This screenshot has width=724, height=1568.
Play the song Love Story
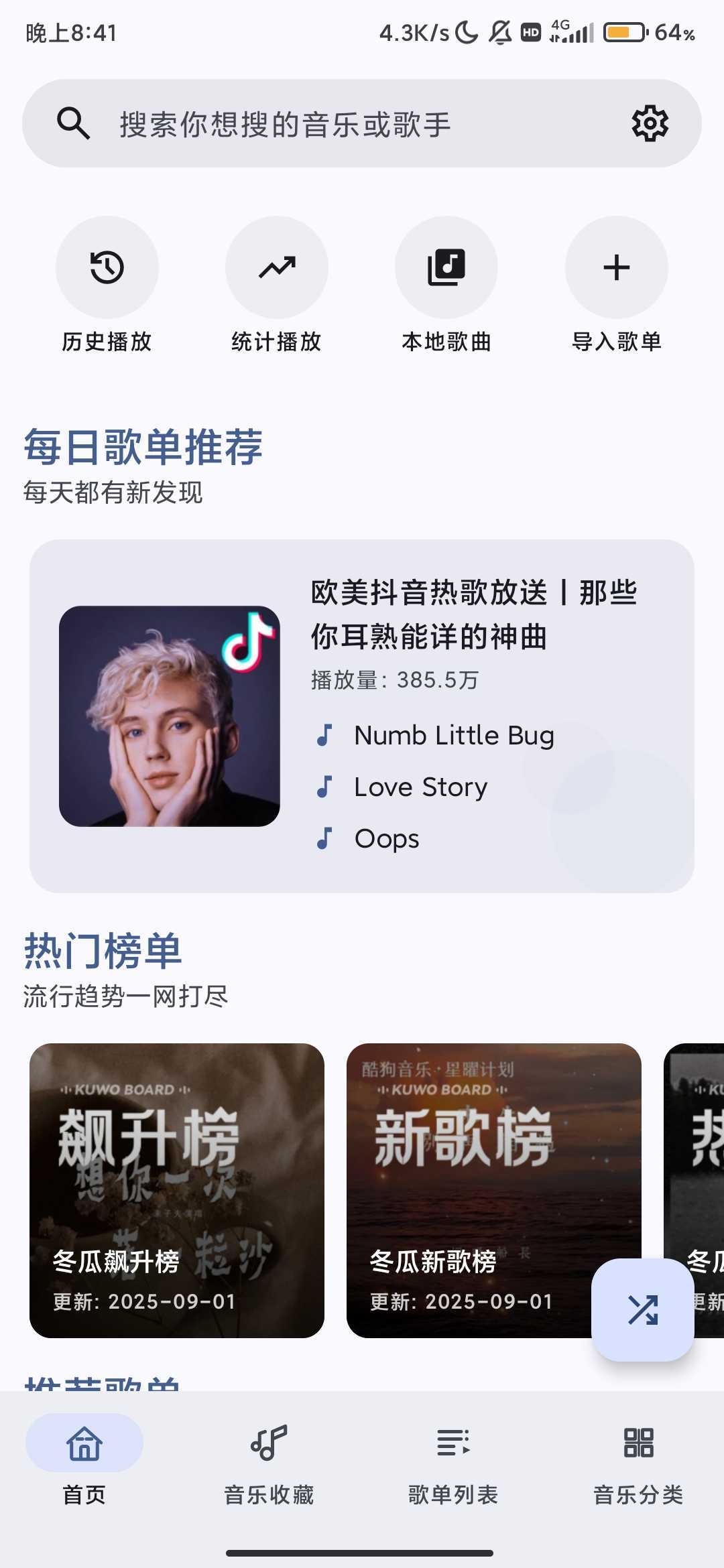coord(420,787)
